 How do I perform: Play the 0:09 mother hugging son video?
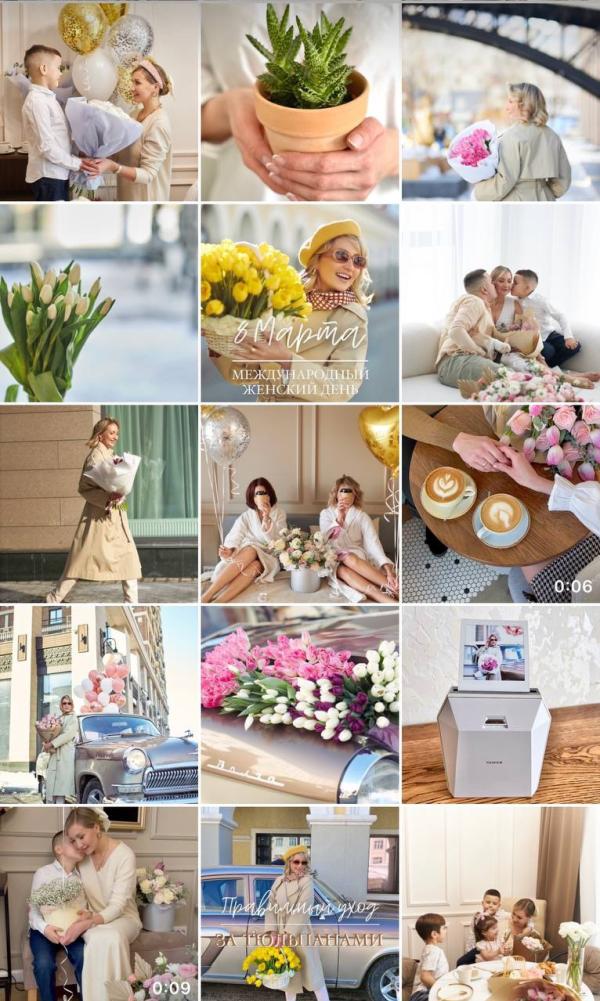99,904
